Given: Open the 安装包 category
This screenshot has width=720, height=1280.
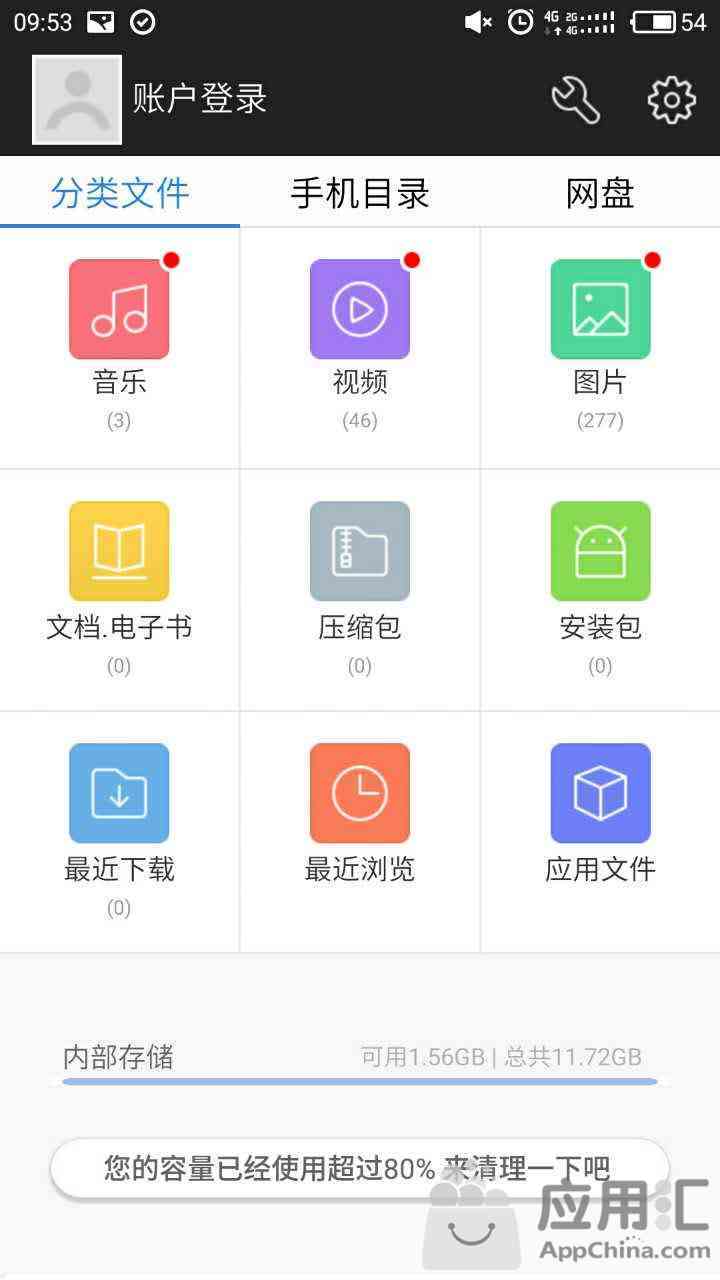Looking at the screenshot, I should point(600,590).
